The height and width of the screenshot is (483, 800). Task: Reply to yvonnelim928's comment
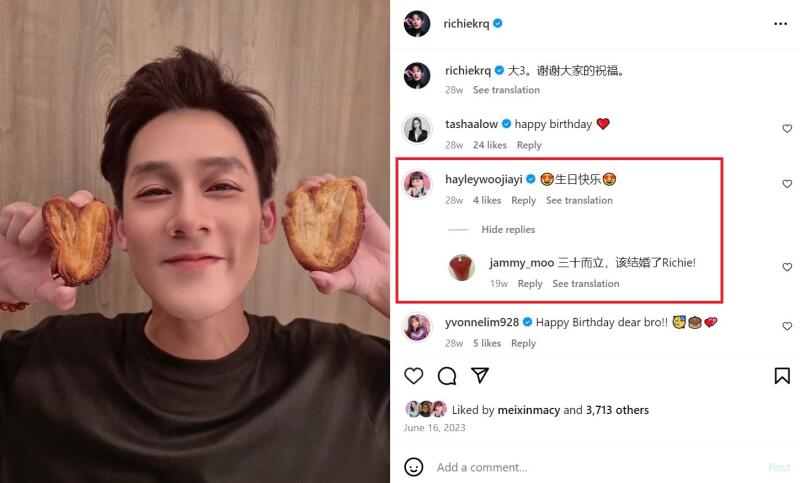(523, 343)
